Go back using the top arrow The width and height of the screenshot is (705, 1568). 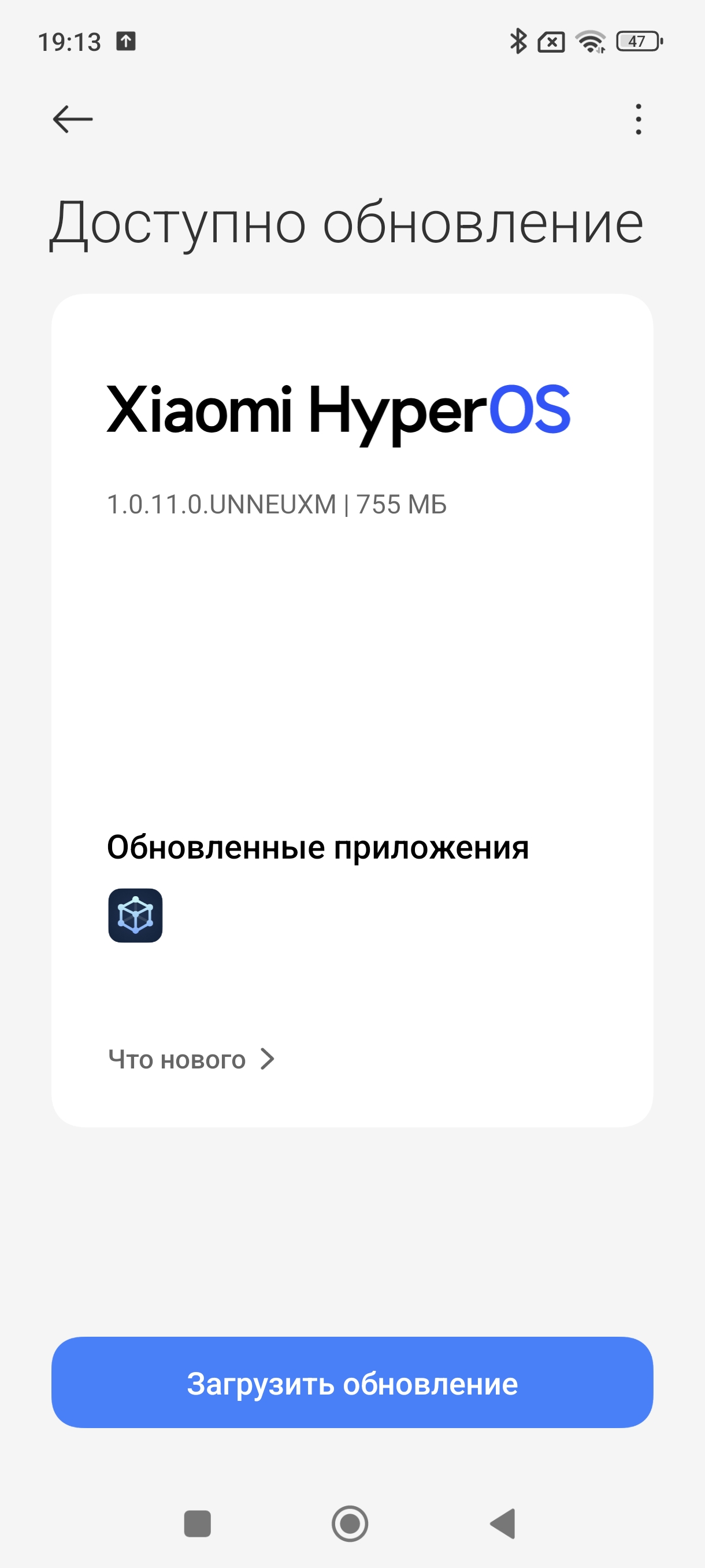click(72, 119)
